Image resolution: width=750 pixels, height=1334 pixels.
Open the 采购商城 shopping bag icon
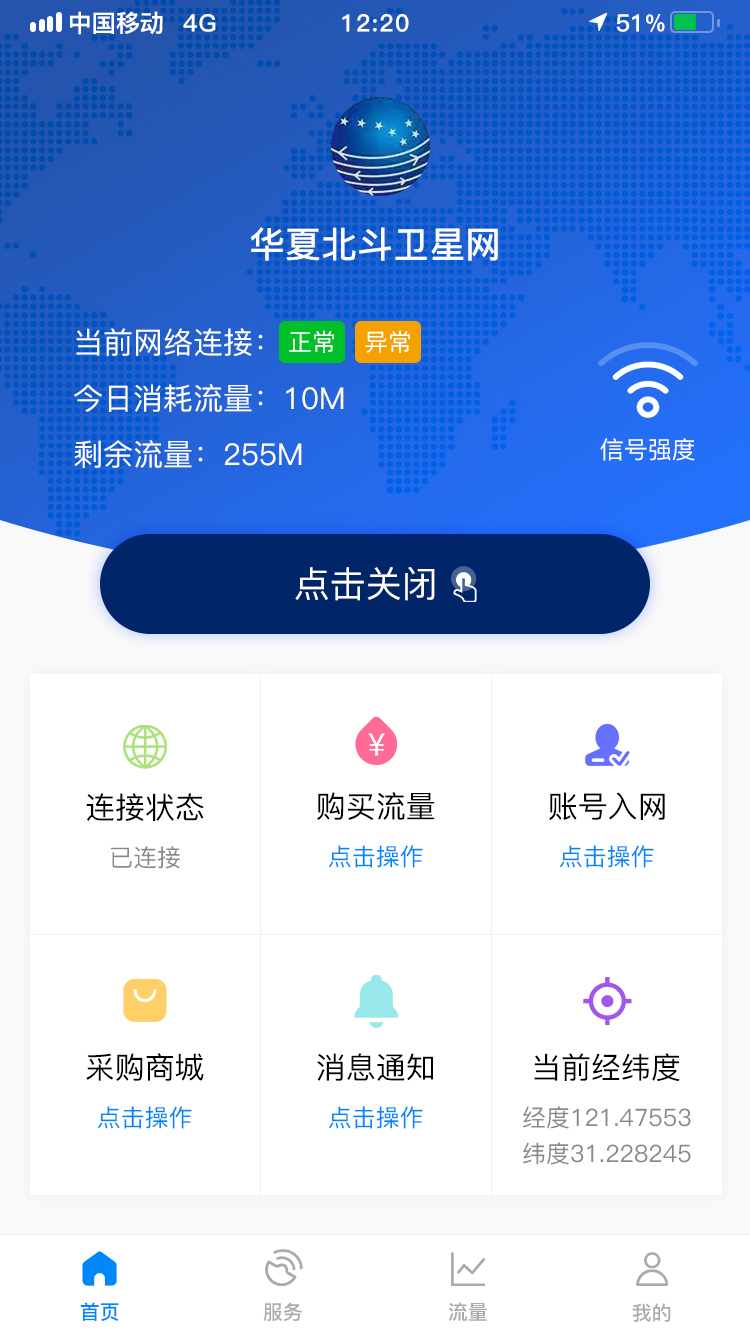click(144, 999)
